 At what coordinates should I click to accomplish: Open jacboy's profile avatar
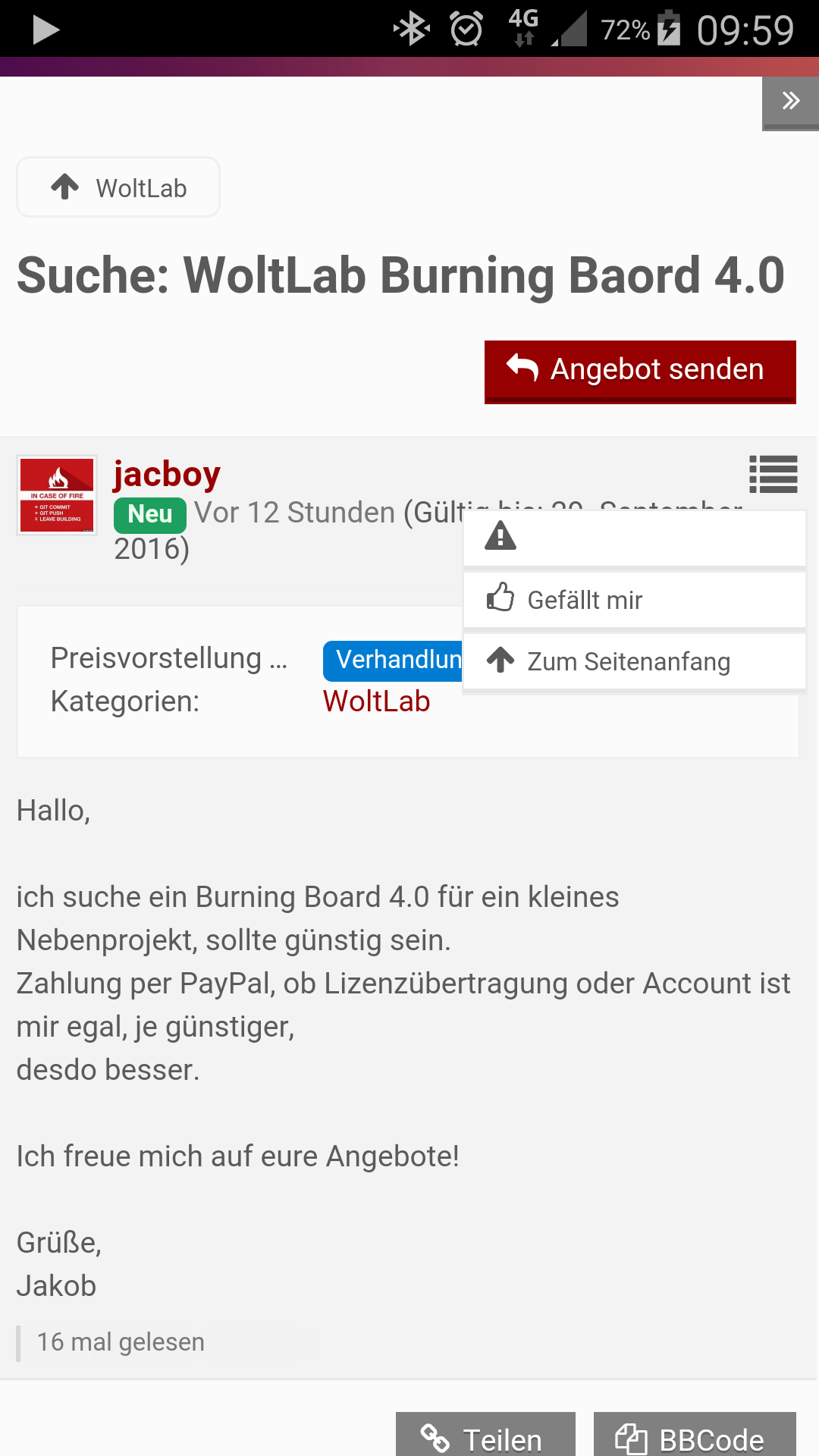point(57,495)
